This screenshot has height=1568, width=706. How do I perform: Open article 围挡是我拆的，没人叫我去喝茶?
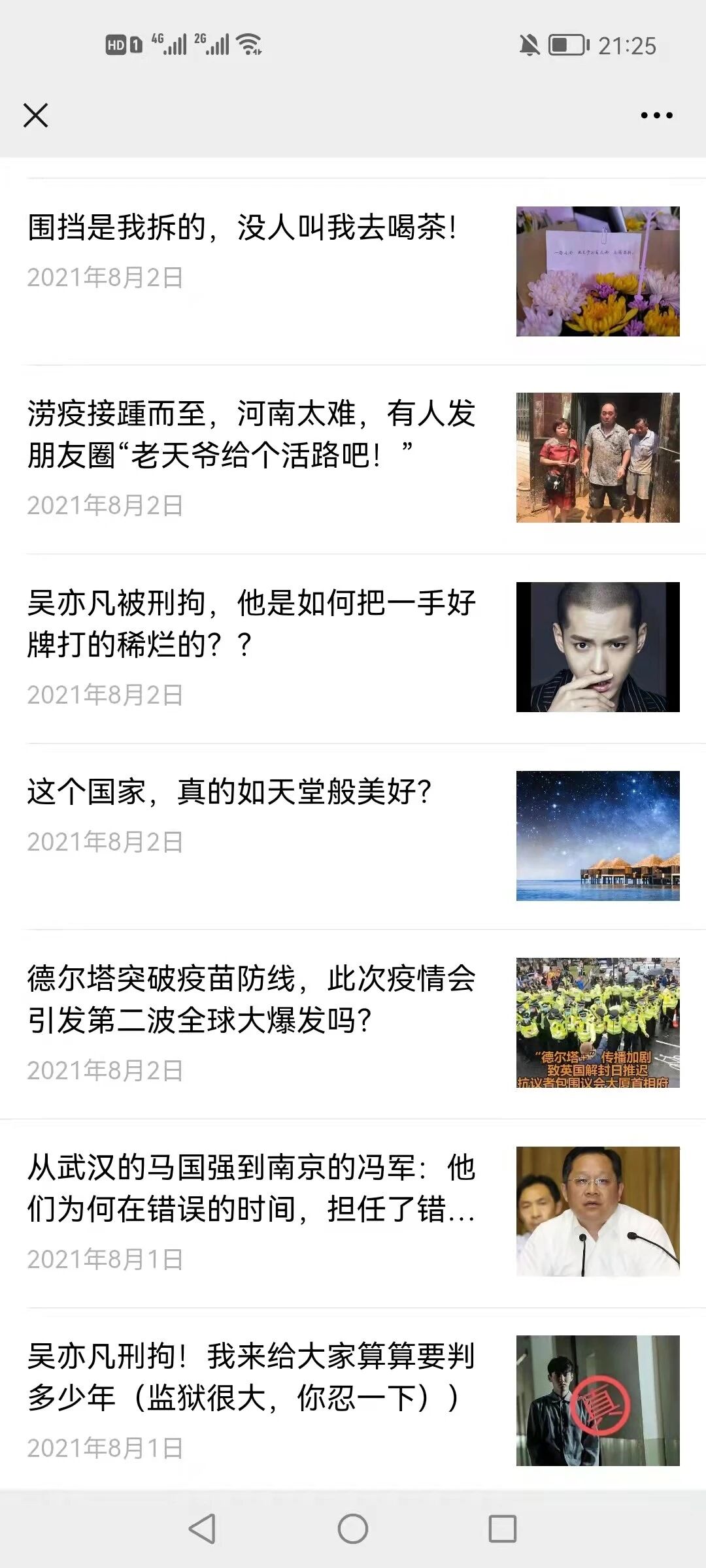tap(242, 228)
